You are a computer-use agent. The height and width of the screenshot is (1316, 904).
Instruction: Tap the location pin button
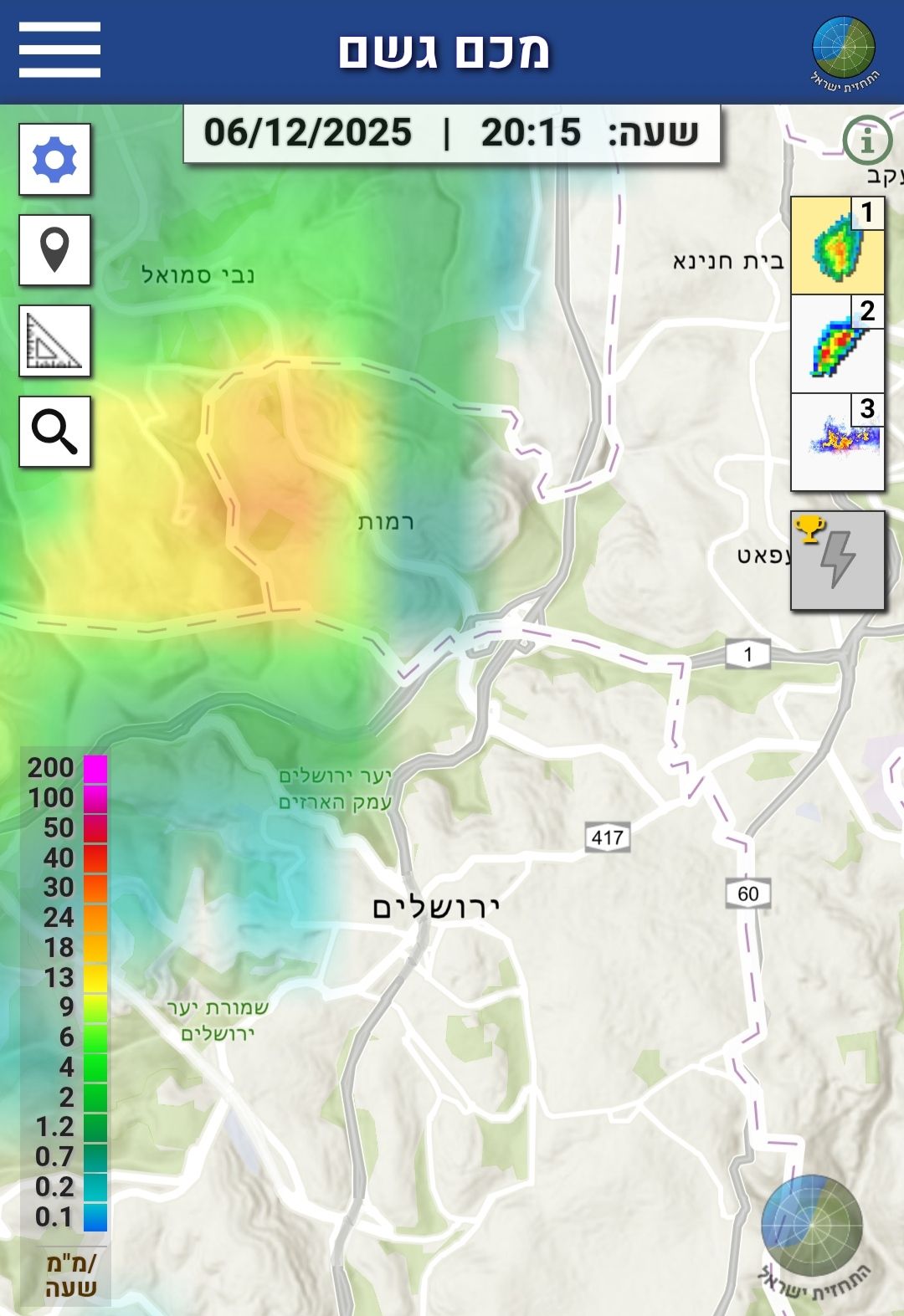[x=55, y=250]
